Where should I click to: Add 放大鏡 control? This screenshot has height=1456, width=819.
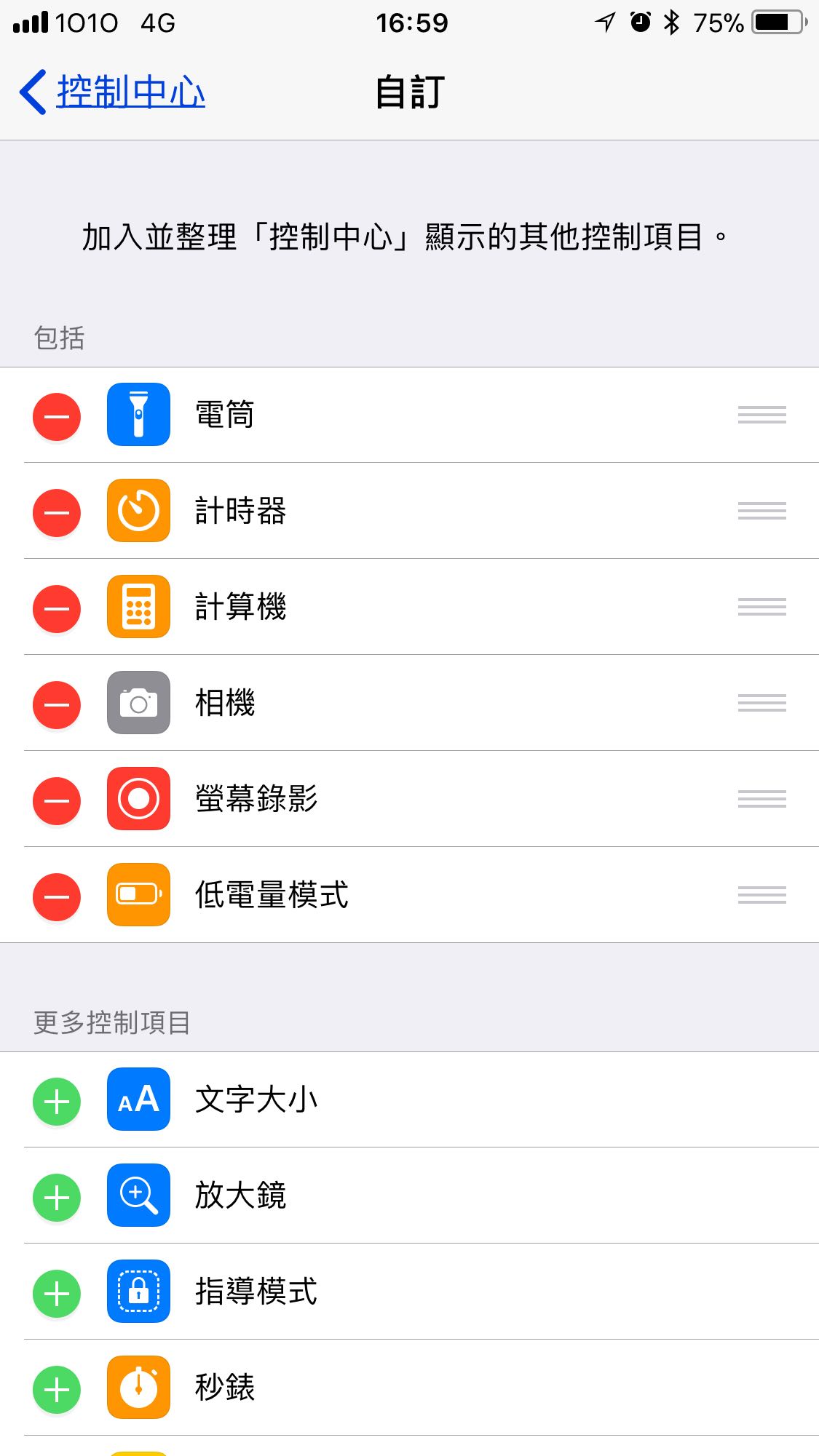[57, 1198]
